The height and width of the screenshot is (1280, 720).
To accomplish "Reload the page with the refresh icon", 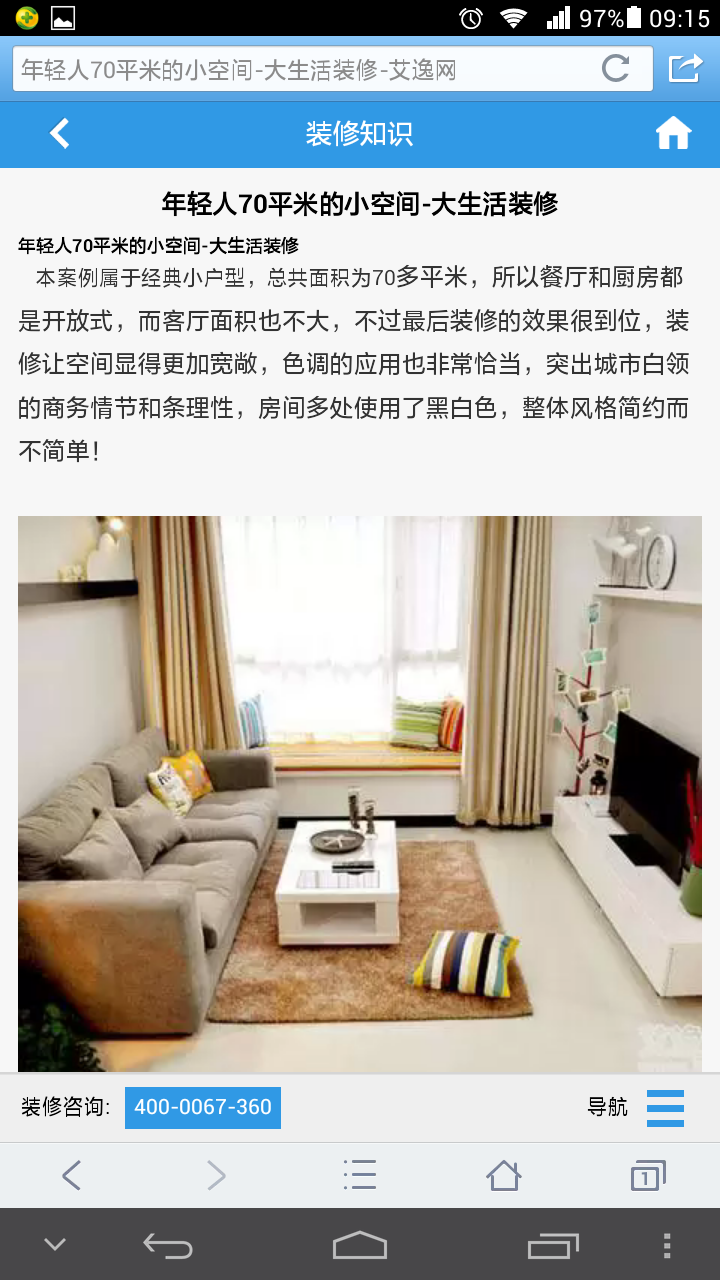I will (616, 69).
